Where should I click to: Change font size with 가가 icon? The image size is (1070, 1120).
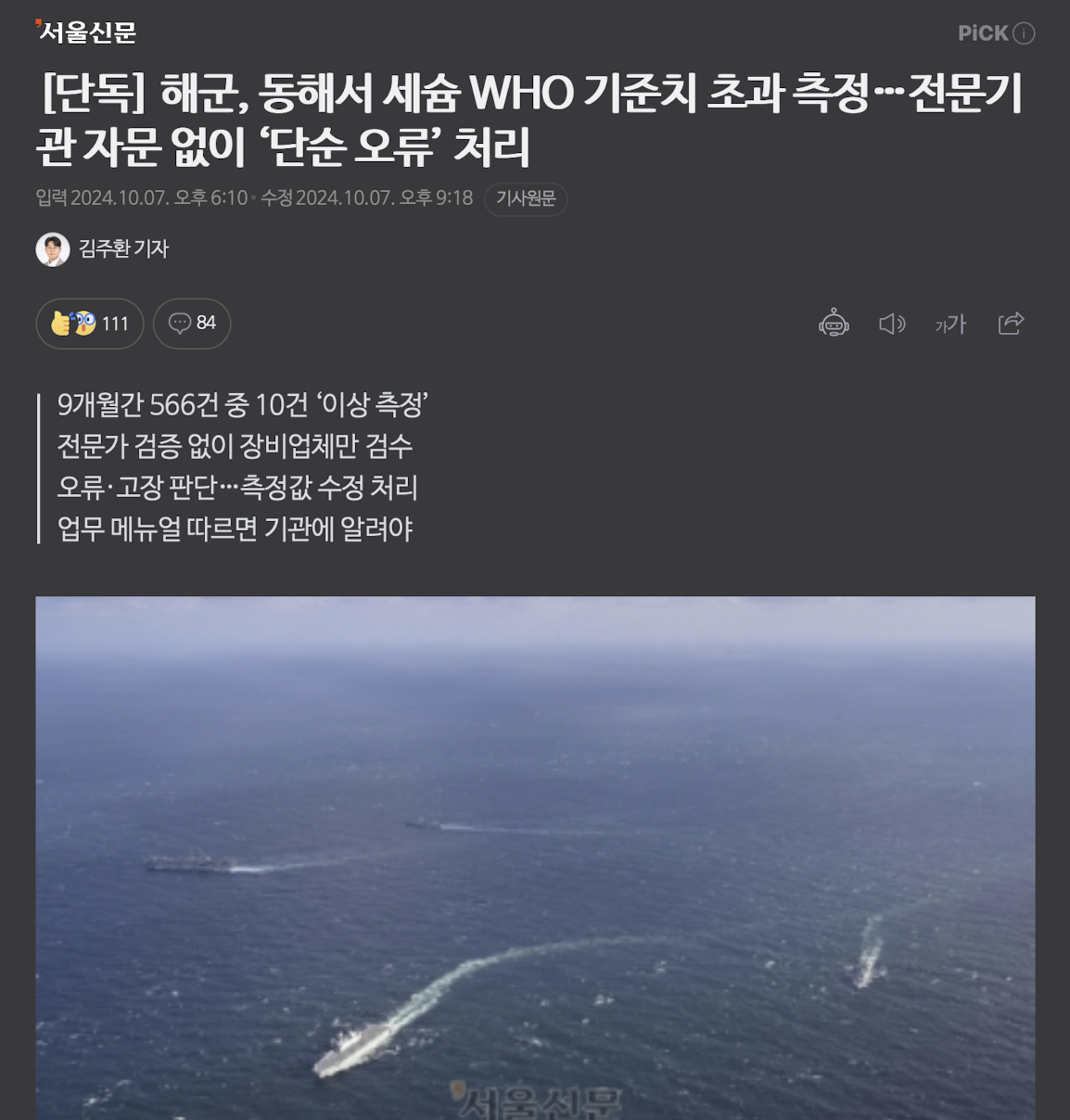[950, 324]
